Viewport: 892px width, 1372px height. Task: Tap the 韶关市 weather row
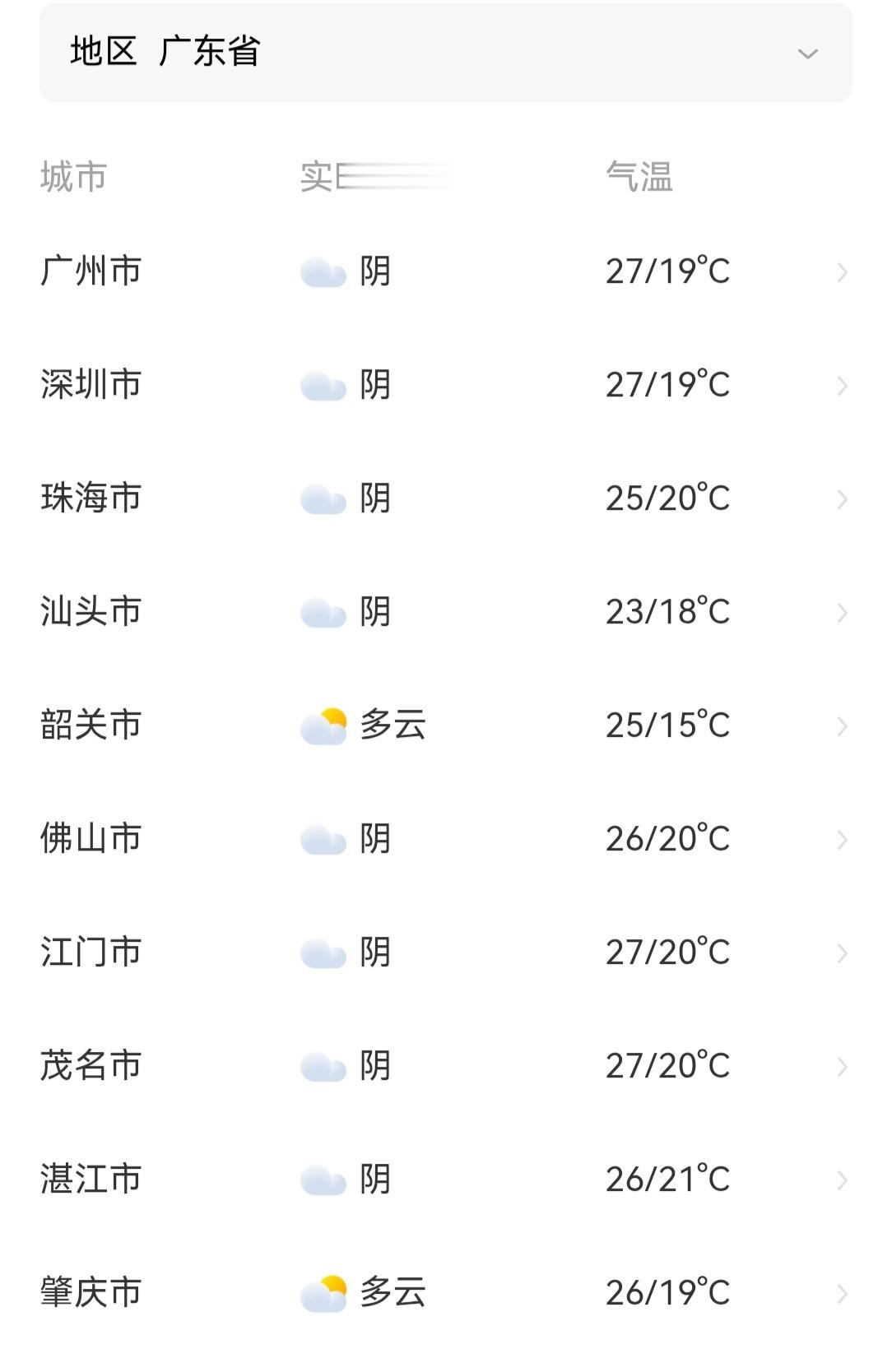[445, 725]
